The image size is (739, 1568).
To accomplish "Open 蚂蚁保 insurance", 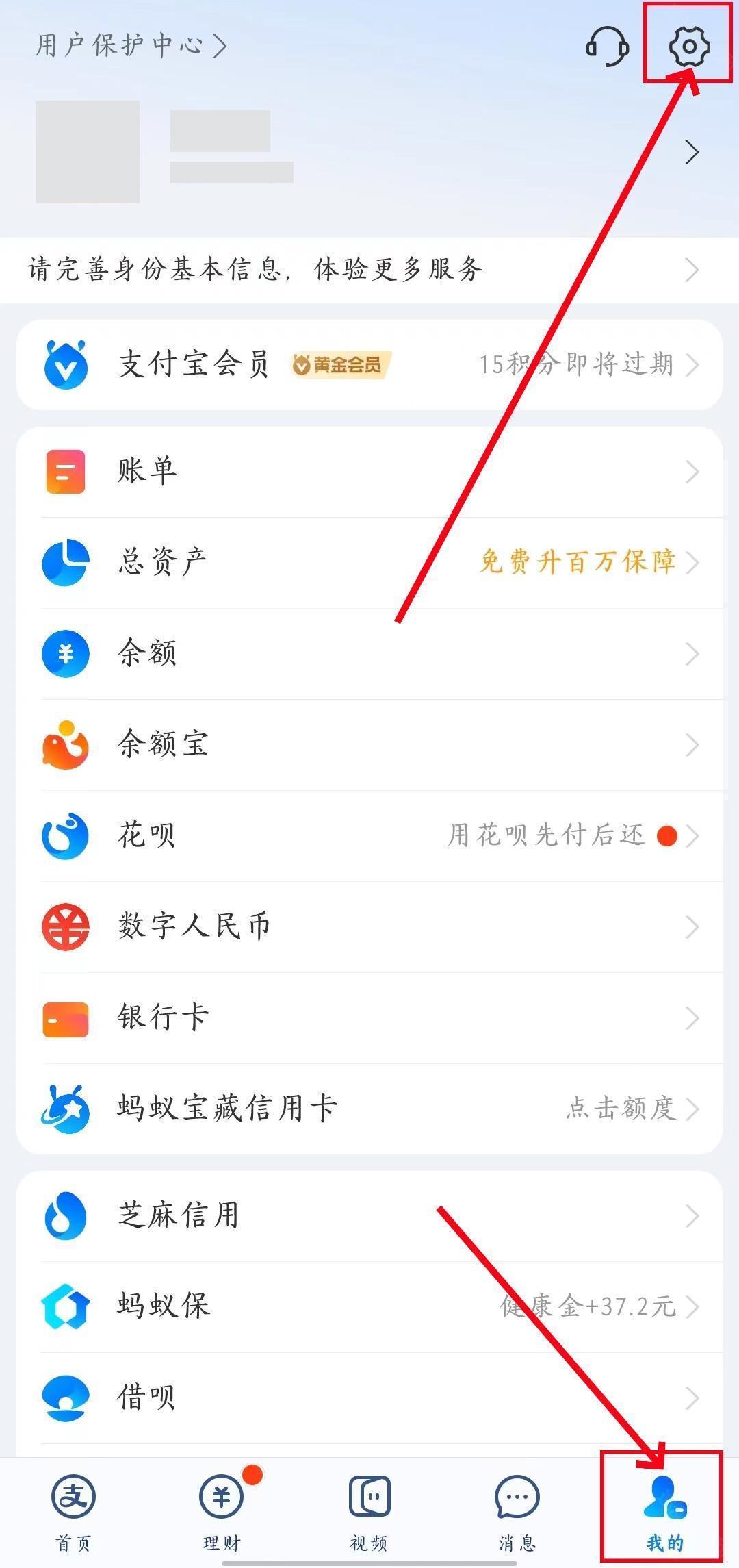I will pyautogui.click(x=369, y=1306).
